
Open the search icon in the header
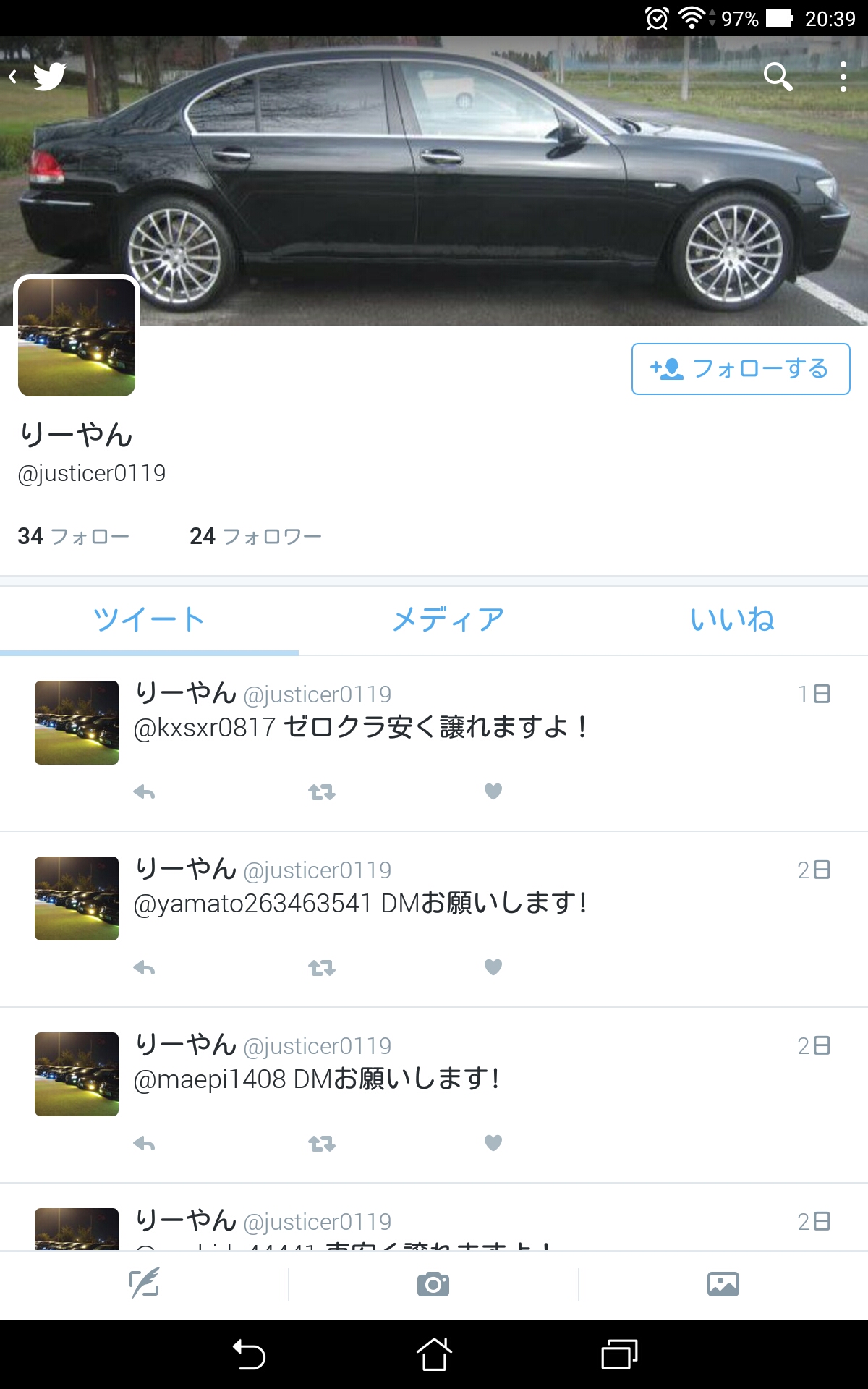pyautogui.click(x=778, y=76)
